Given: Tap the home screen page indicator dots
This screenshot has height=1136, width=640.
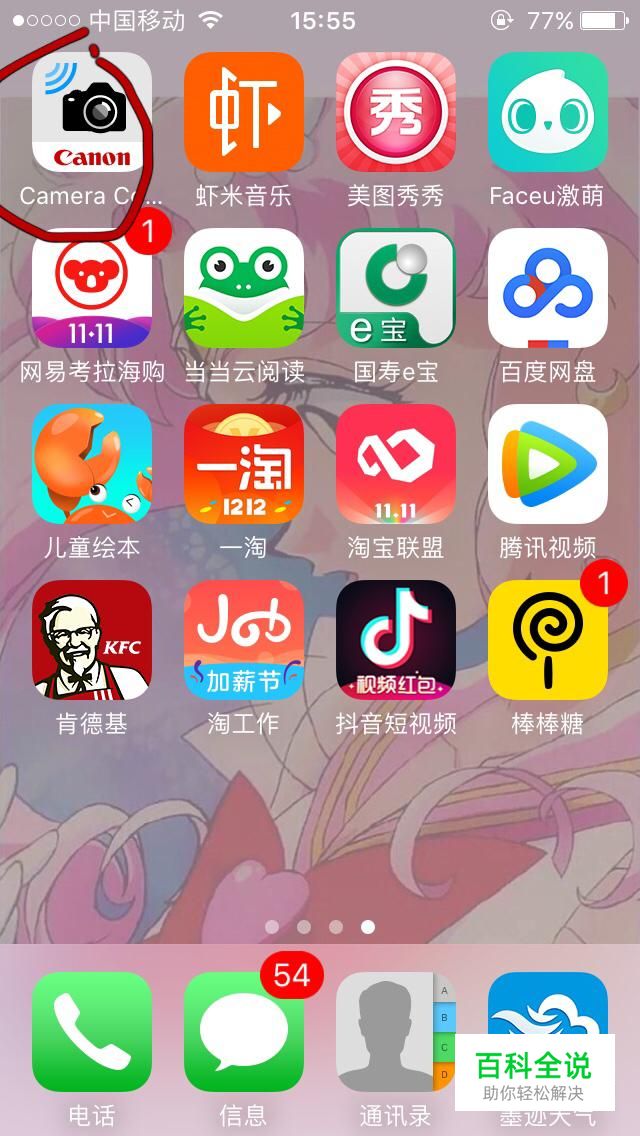Looking at the screenshot, I should pos(320,927).
